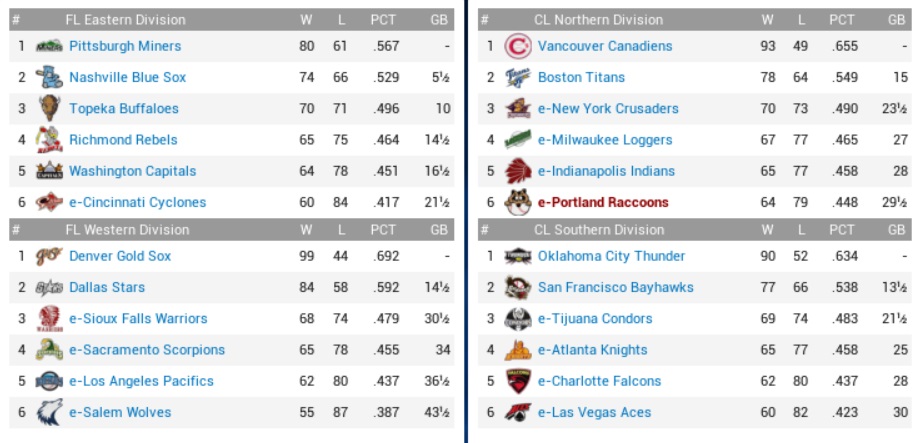This screenshot has height=443, width=916.
Task: Open Richmond Rebels from FL Eastern Division
Action: point(123,140)
